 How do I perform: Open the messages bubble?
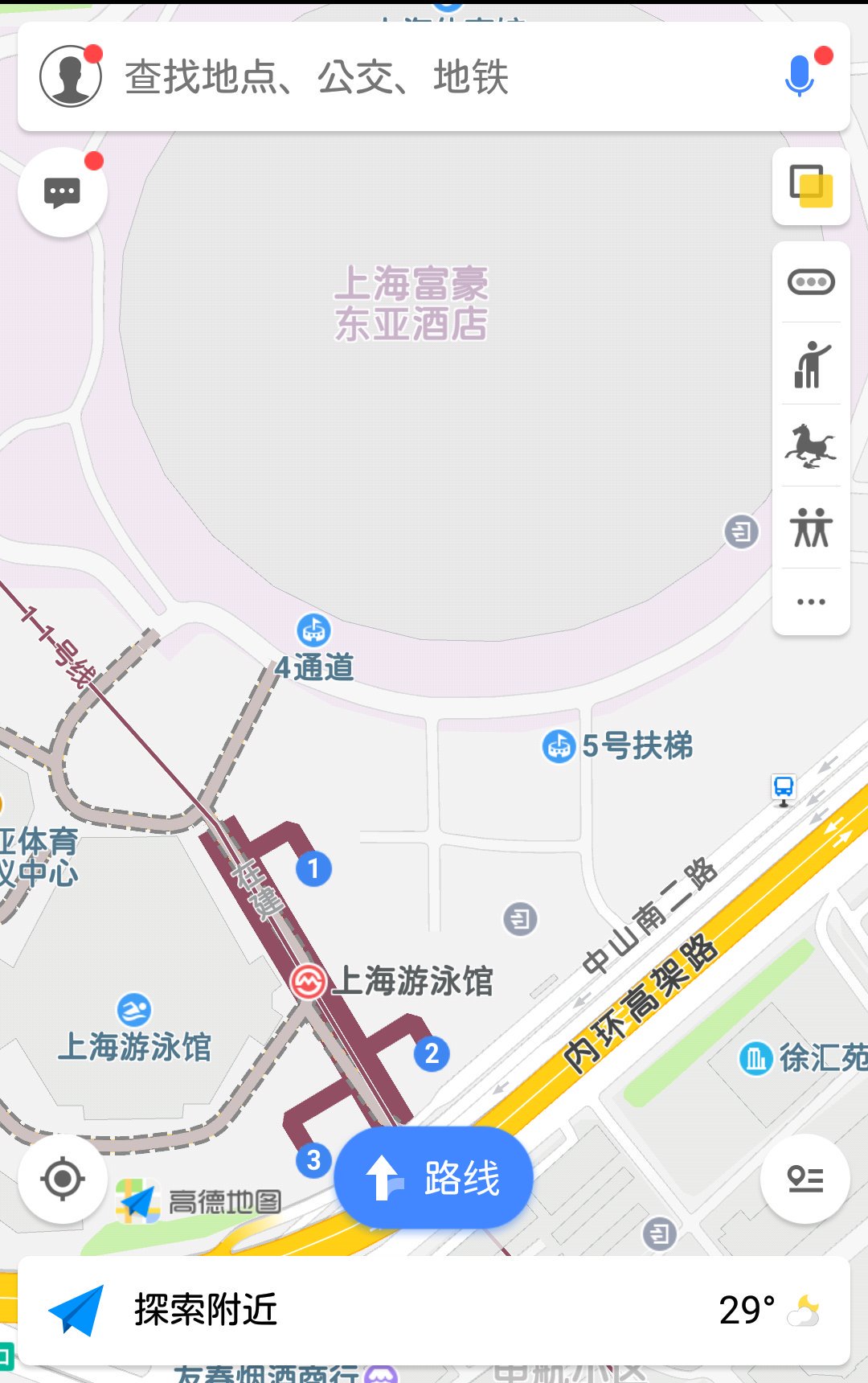(63, 193)
